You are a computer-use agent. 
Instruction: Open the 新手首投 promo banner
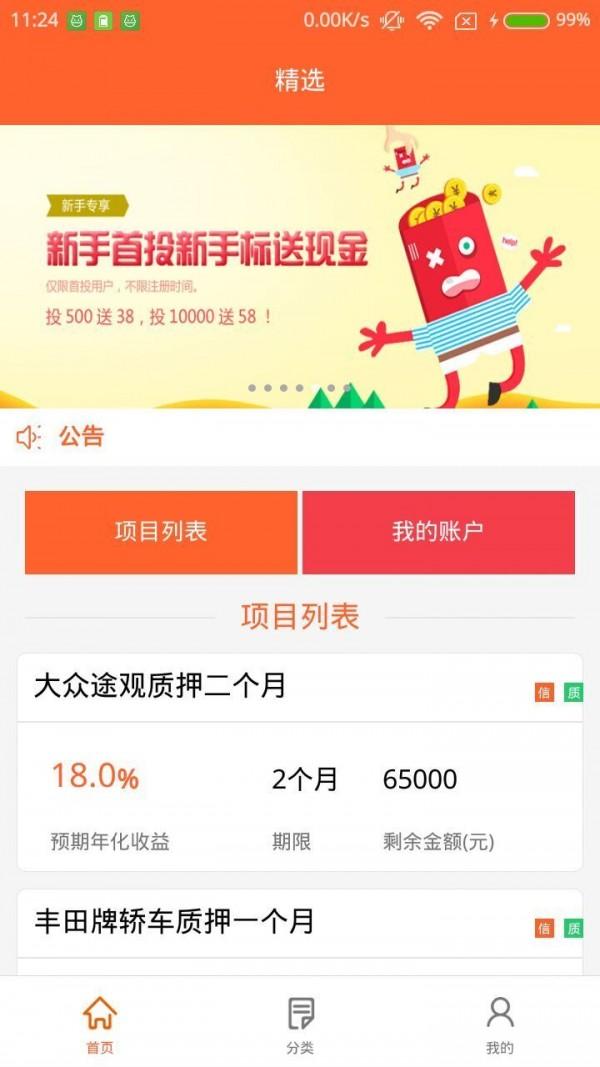click(300, 266)
